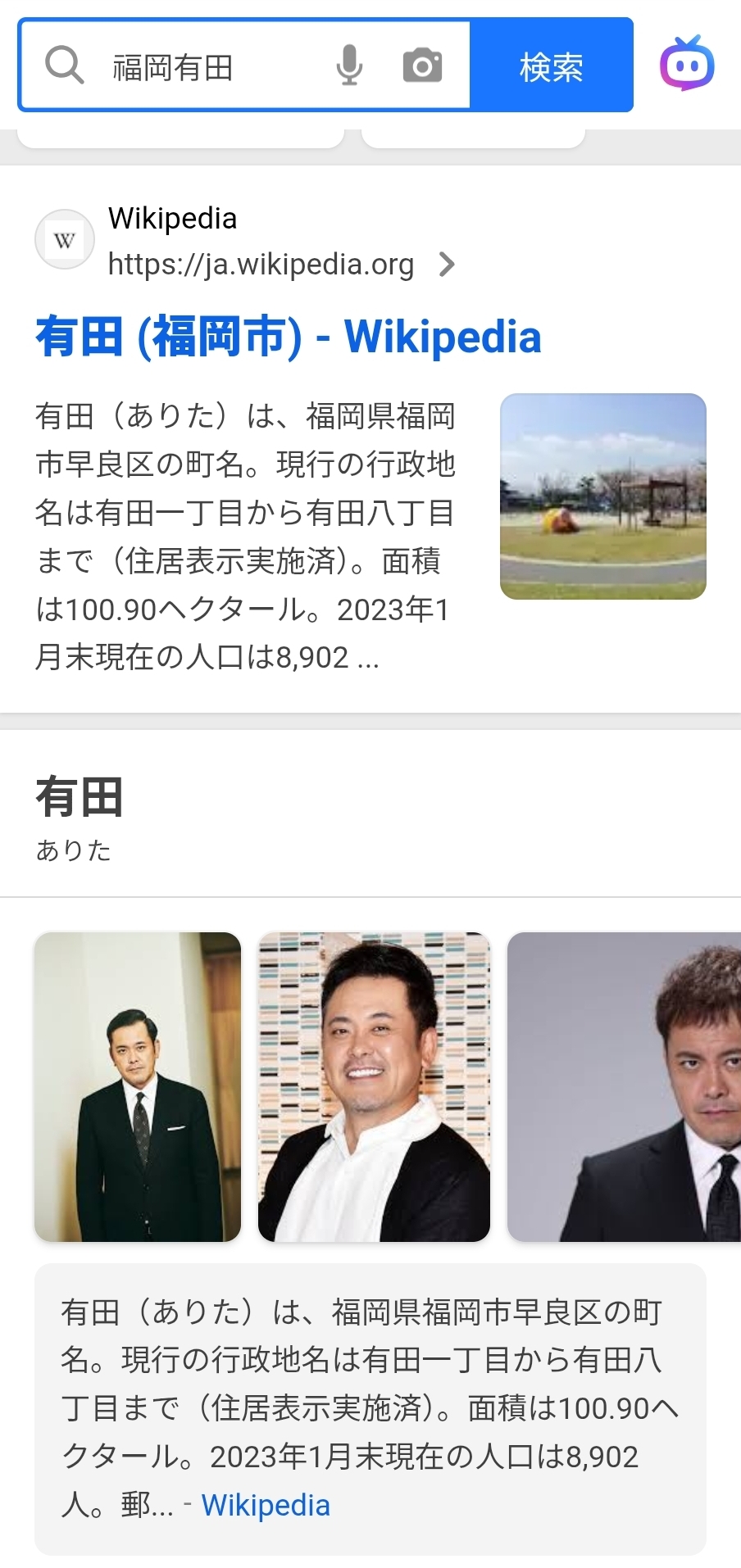Open the 有田 (福岡市) - Wikipedia result
This screenshot has height=1568, width=741.
(288, 337)
